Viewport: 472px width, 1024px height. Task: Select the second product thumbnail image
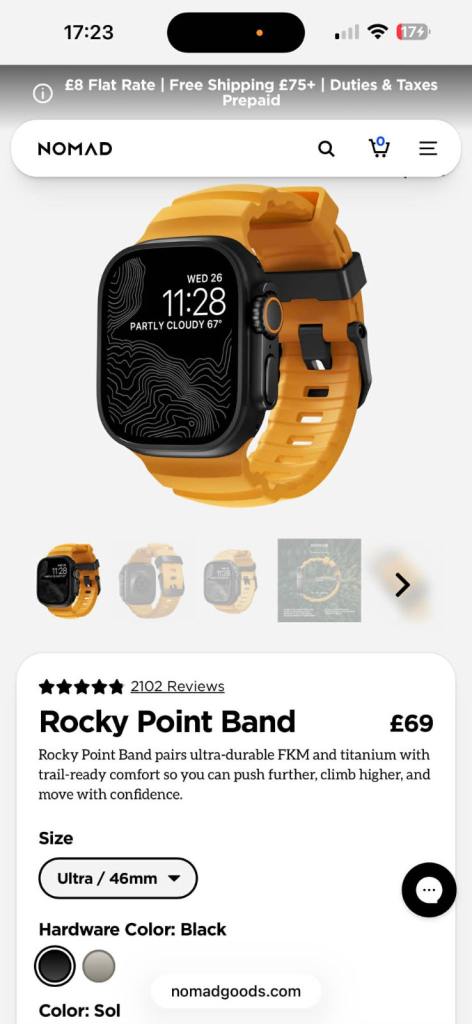151,580
